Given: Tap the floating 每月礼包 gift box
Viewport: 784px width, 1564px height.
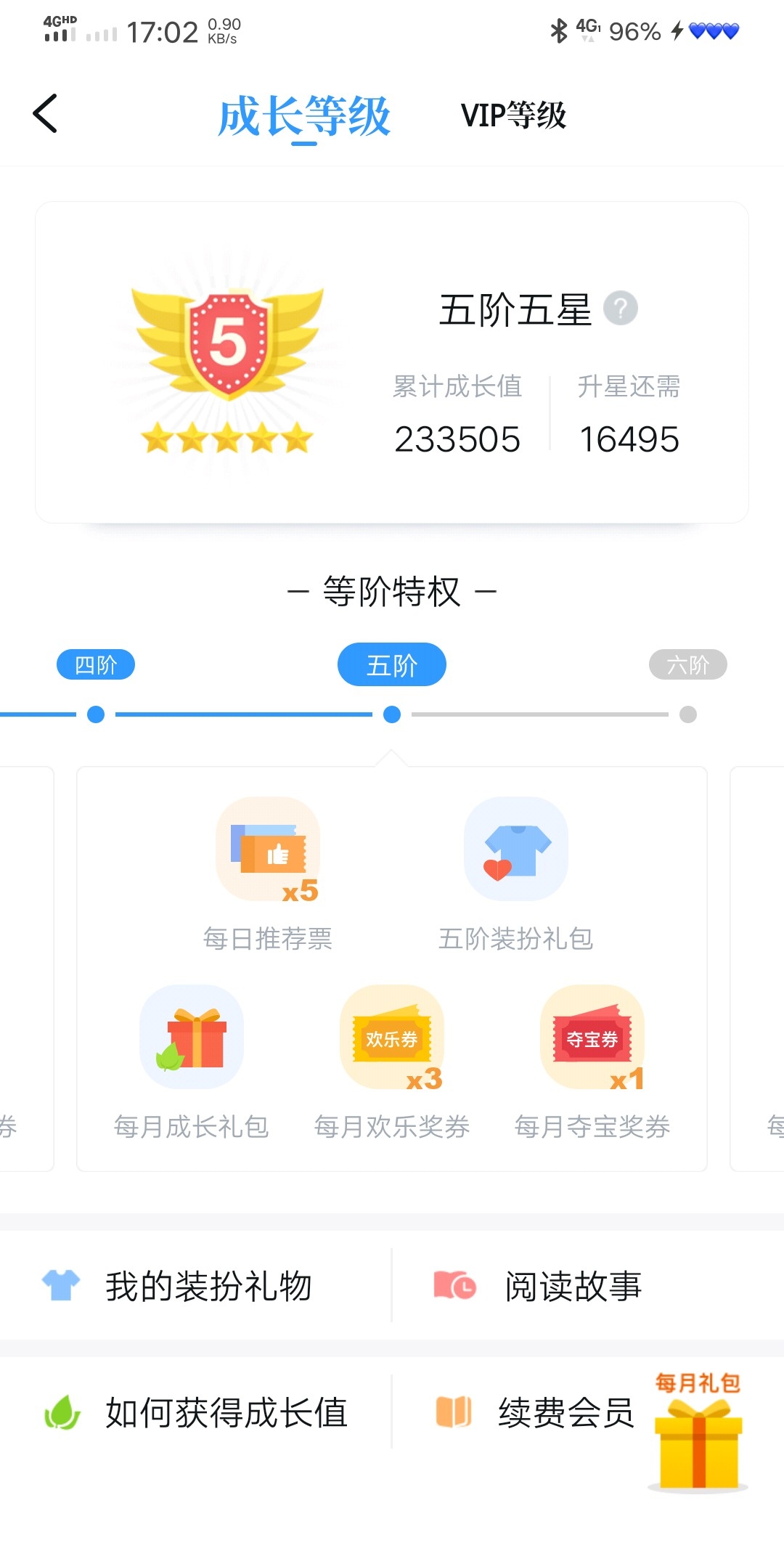Looking at the screenshot, I should pyautogui.click(x=698, y=1432).
